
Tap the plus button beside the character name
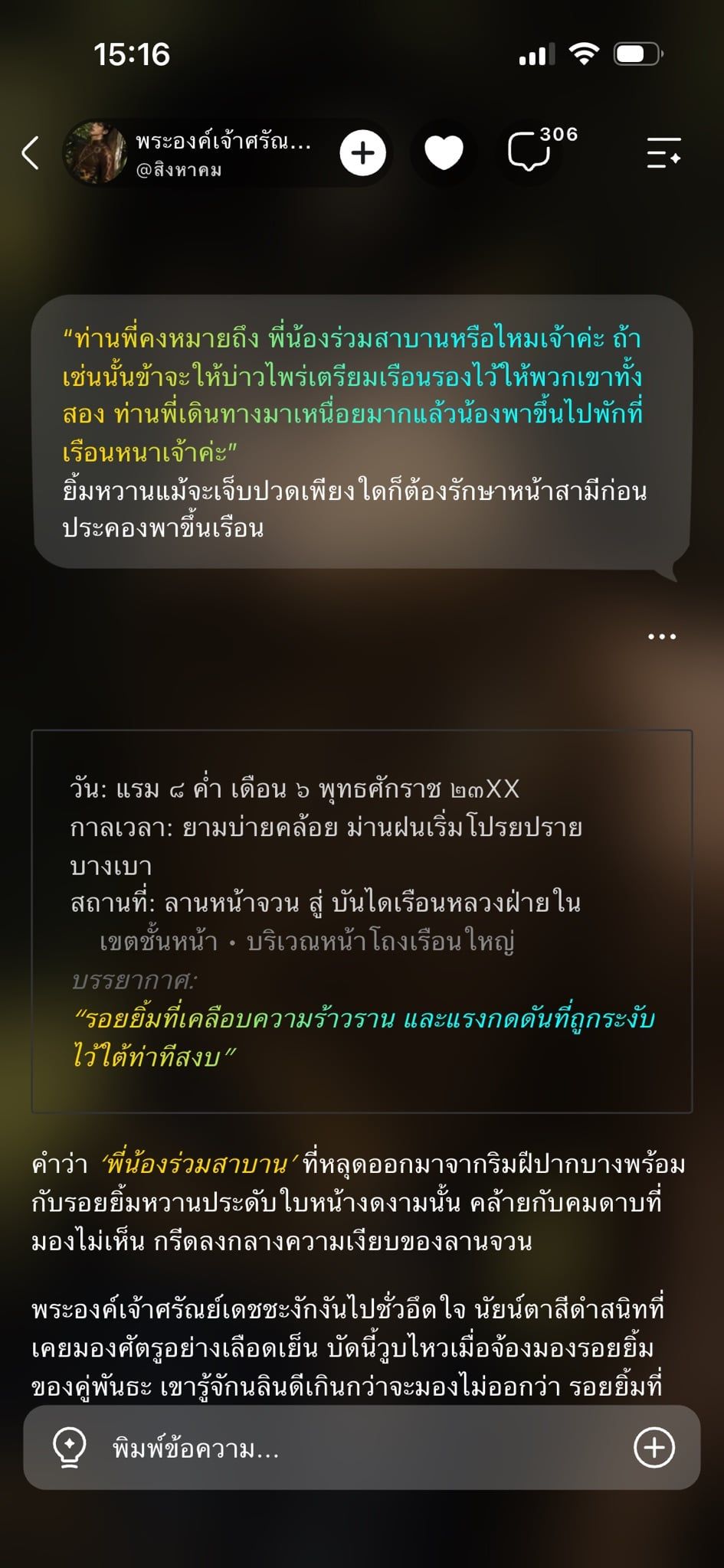(x=362, y=153)
